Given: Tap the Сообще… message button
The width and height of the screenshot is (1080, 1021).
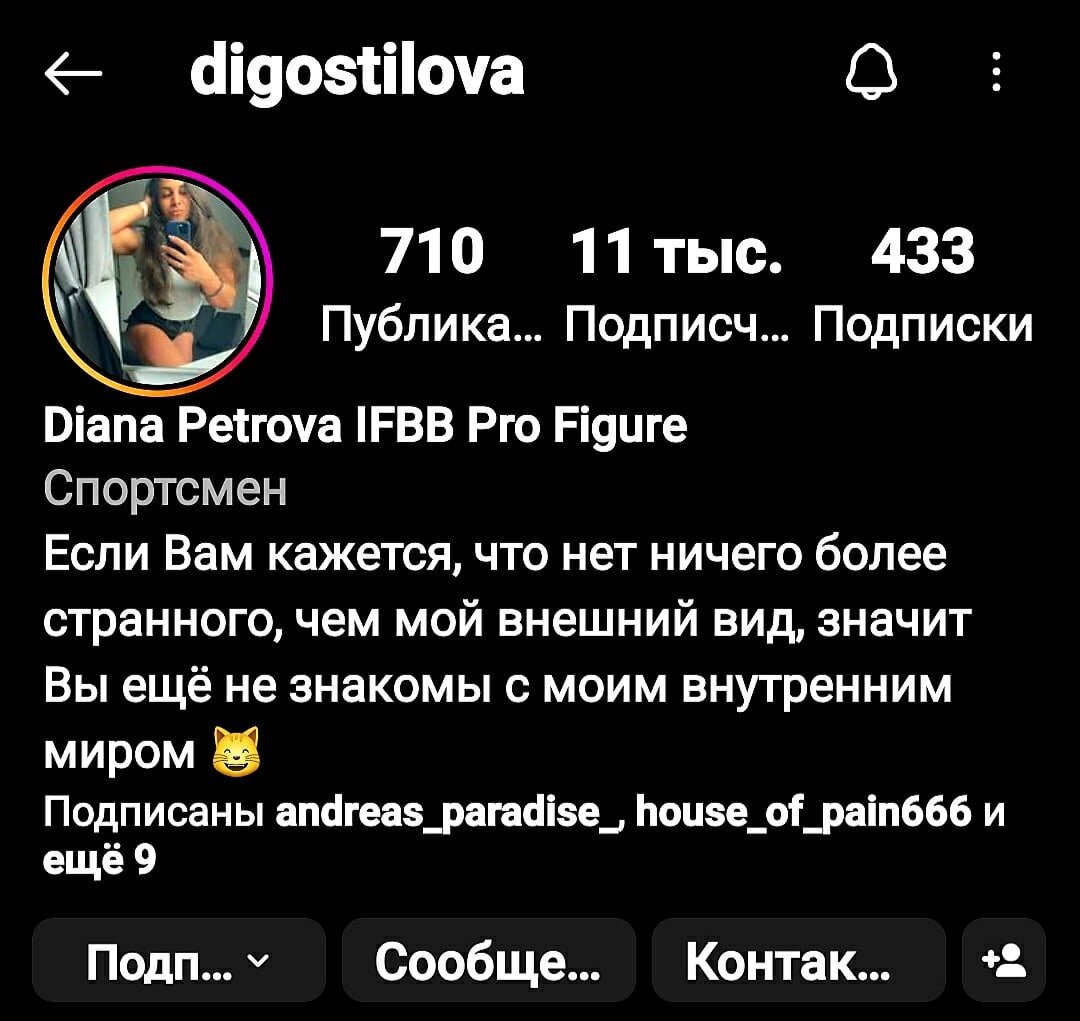Looking at the screenshot, I should [488, 961].
